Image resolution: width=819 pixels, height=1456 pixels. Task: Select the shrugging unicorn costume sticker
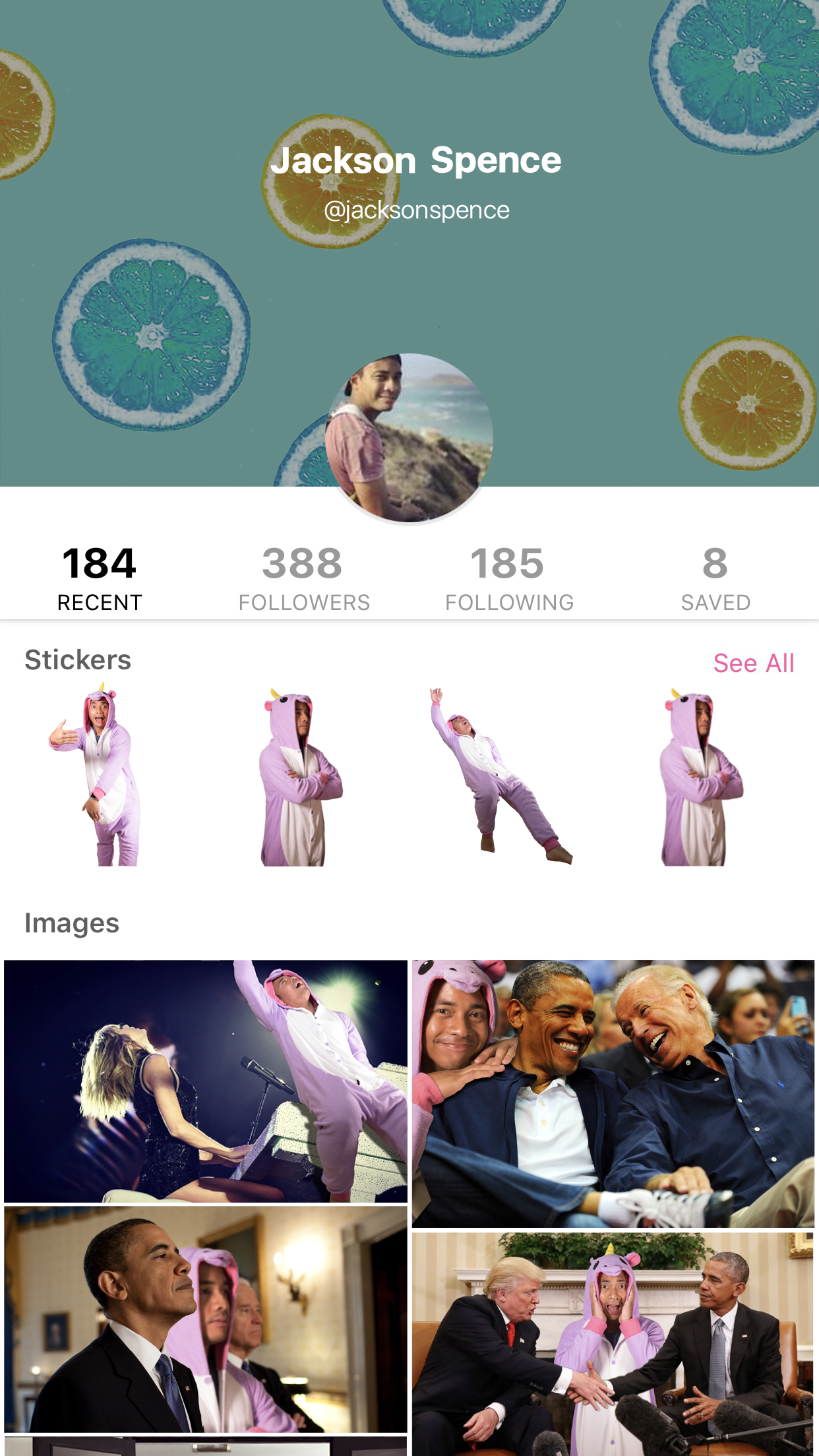pyautogui.click(x=98, y=778)
